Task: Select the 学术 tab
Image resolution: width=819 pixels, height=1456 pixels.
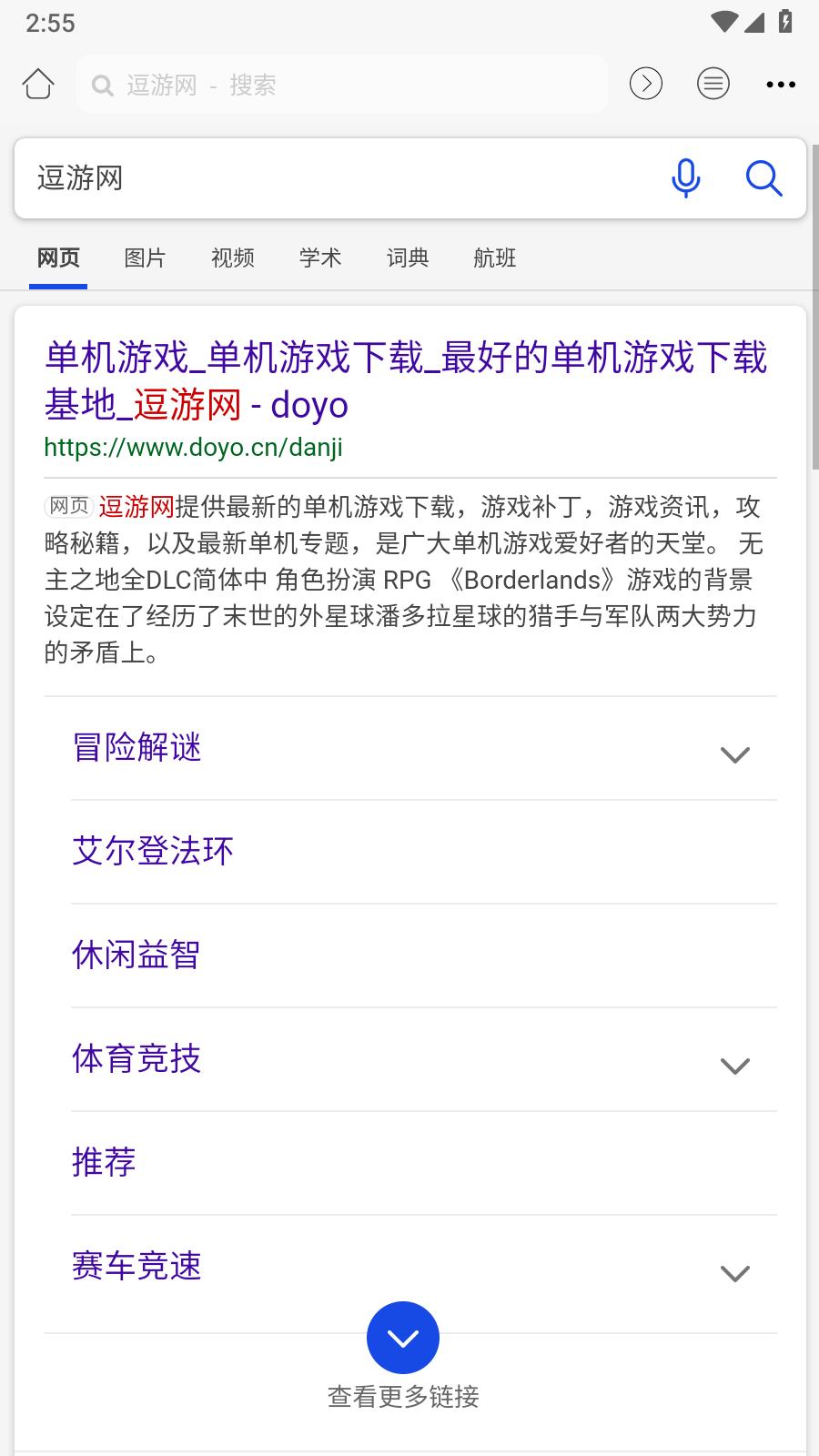Action: coord(319,258)
